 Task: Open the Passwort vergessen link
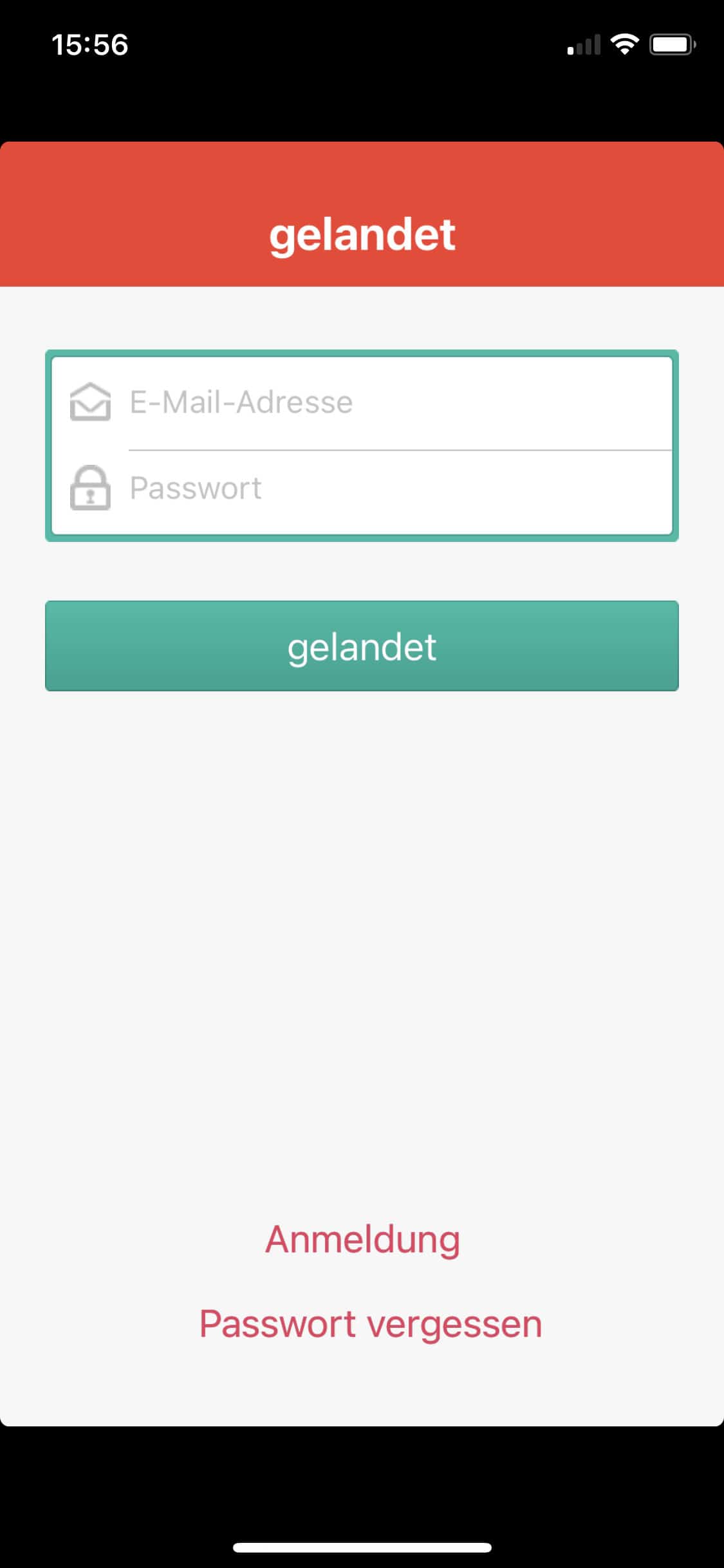[x=370, y=1324]
